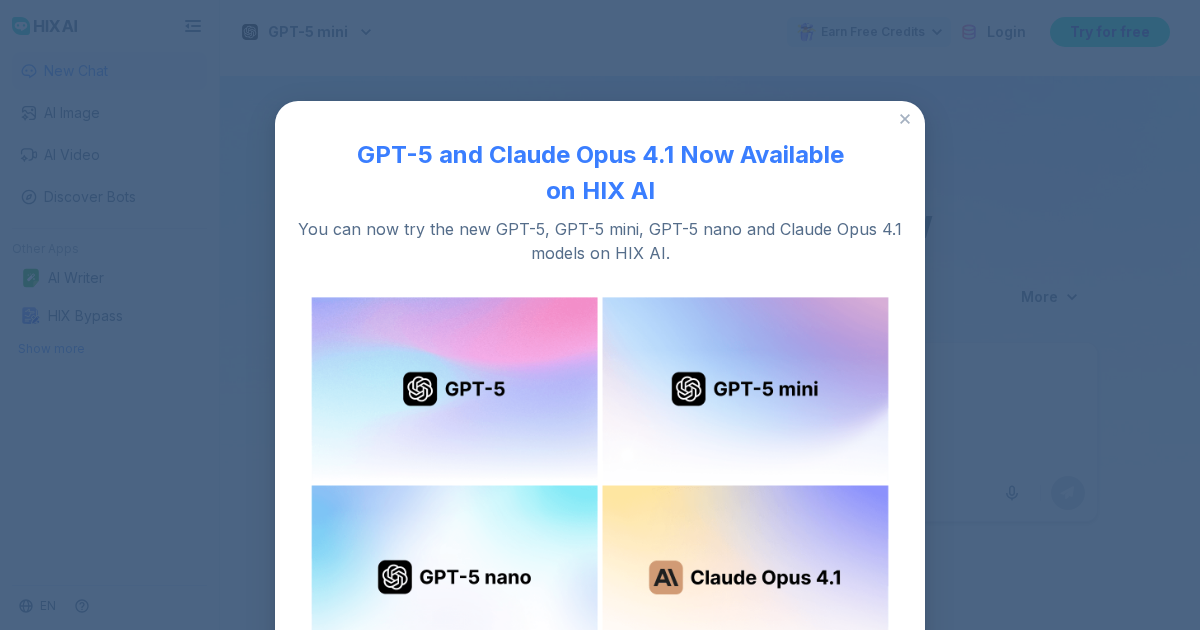Open HIX Bypass app
This screenshot has height=630, width=1200.
pos(84,316)
